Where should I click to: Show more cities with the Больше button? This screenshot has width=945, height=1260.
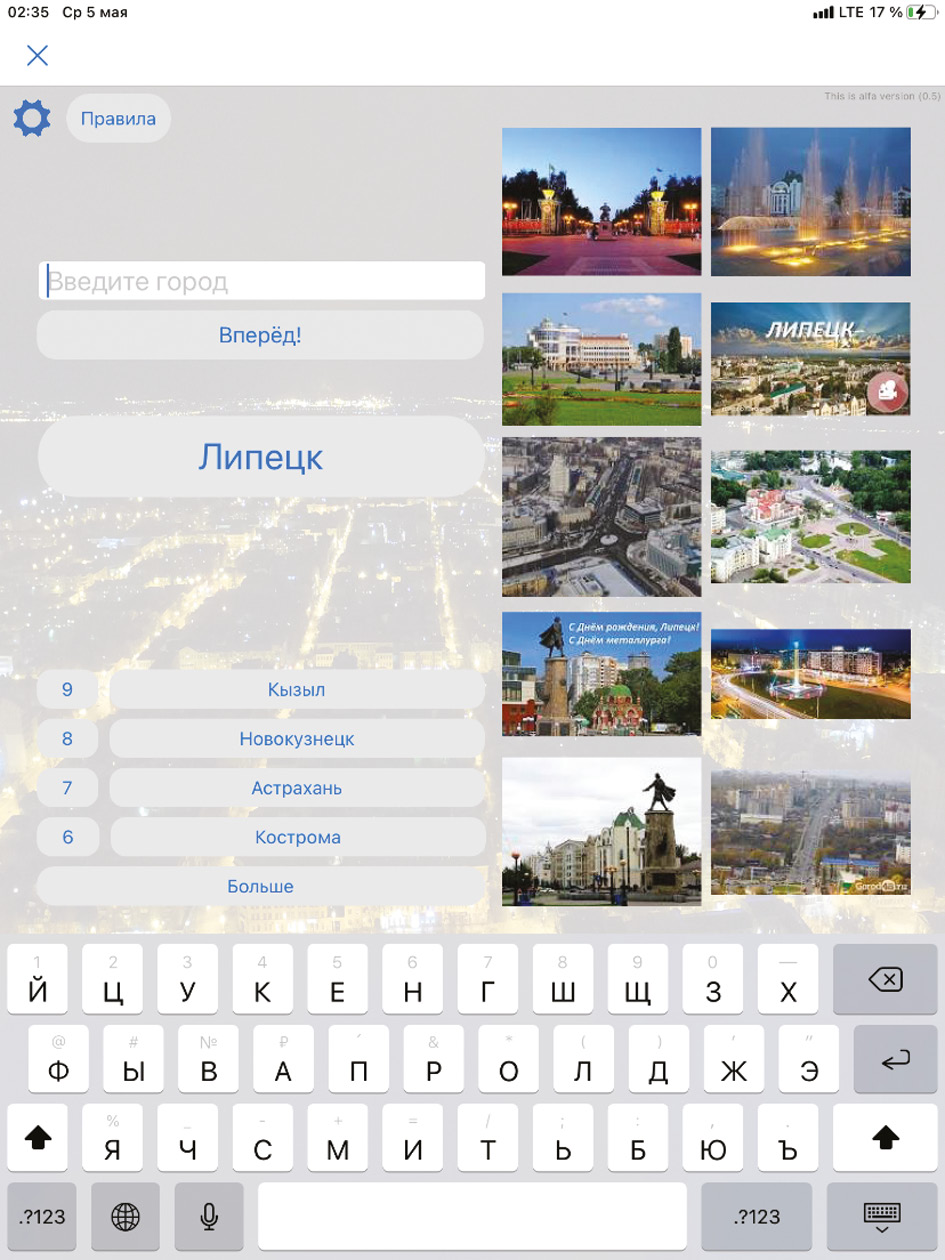[x=260, y=886]
